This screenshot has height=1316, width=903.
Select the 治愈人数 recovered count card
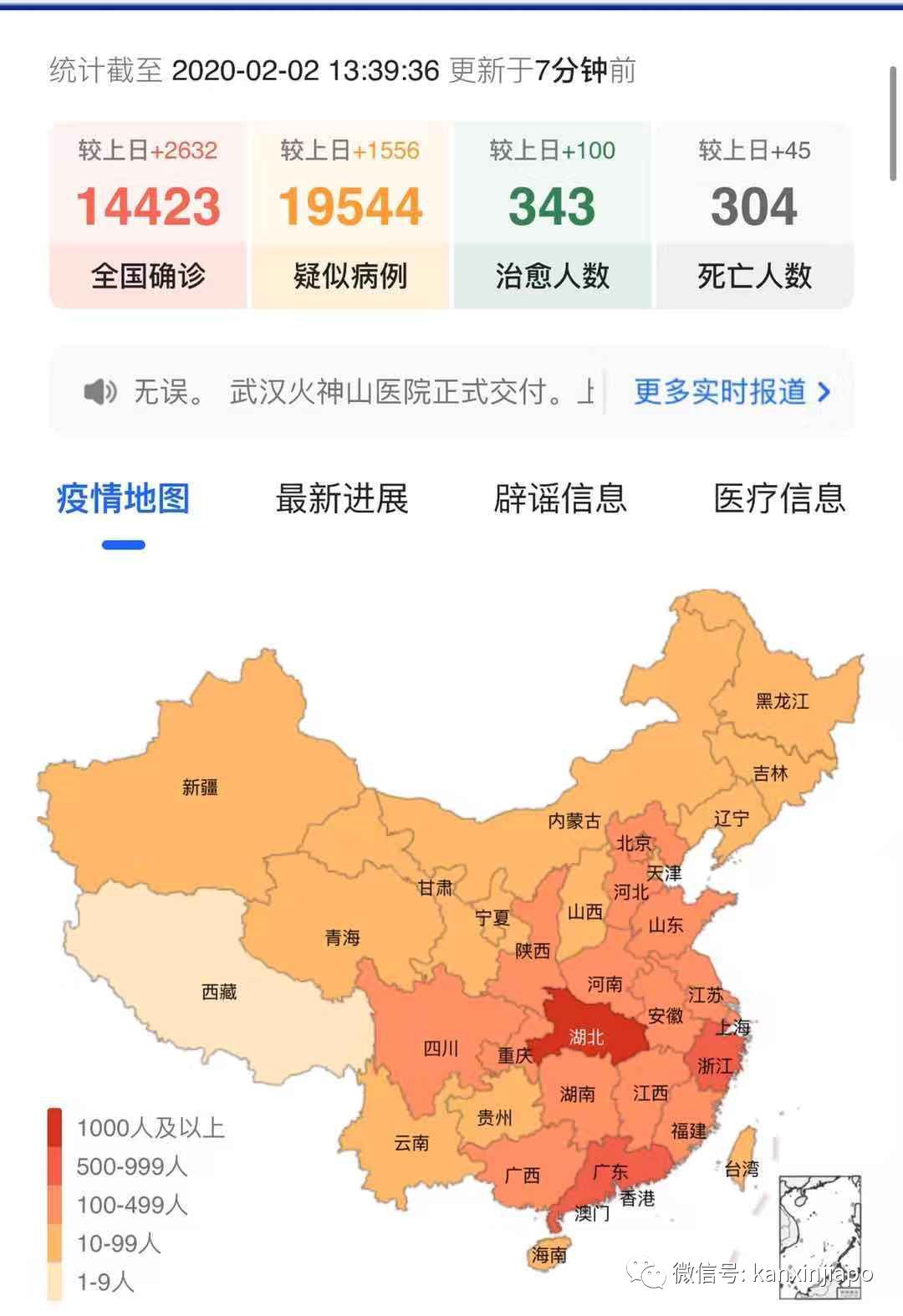(554, 210)
